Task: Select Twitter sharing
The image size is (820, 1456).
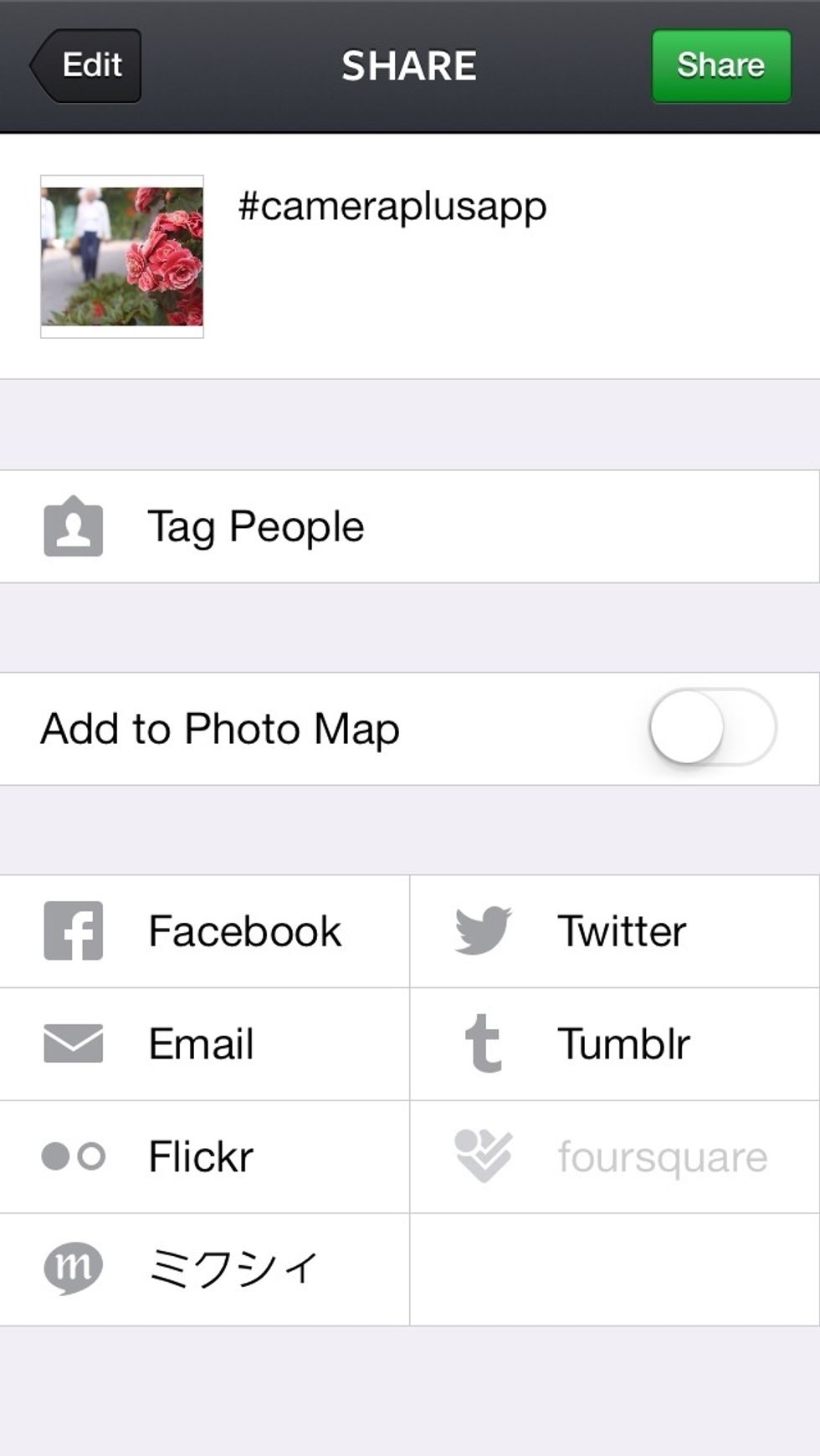Action: pyautogui.click(x=615, y=931)
